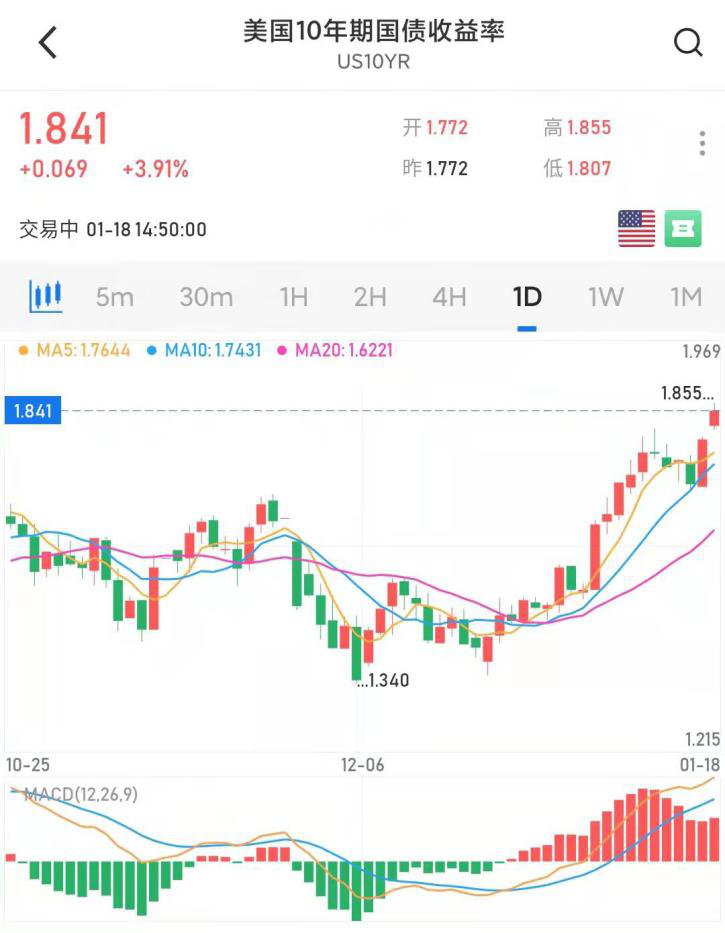Viewport: 725px width, 933px height.
Task: Switch to the 5m timeframe
Action: pyautogui.click(x=115, y=297)
